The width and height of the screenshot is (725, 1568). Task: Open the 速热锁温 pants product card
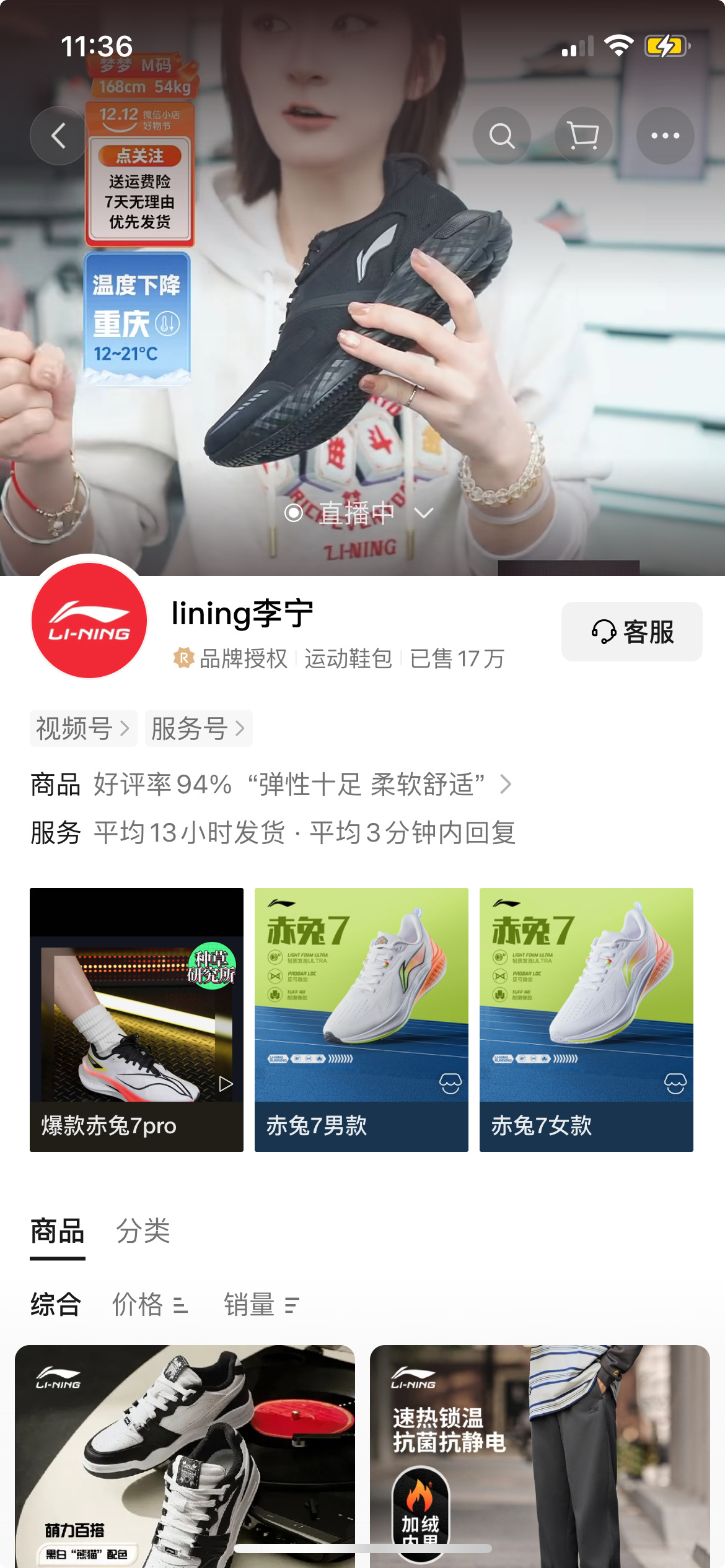point(540,1455)
